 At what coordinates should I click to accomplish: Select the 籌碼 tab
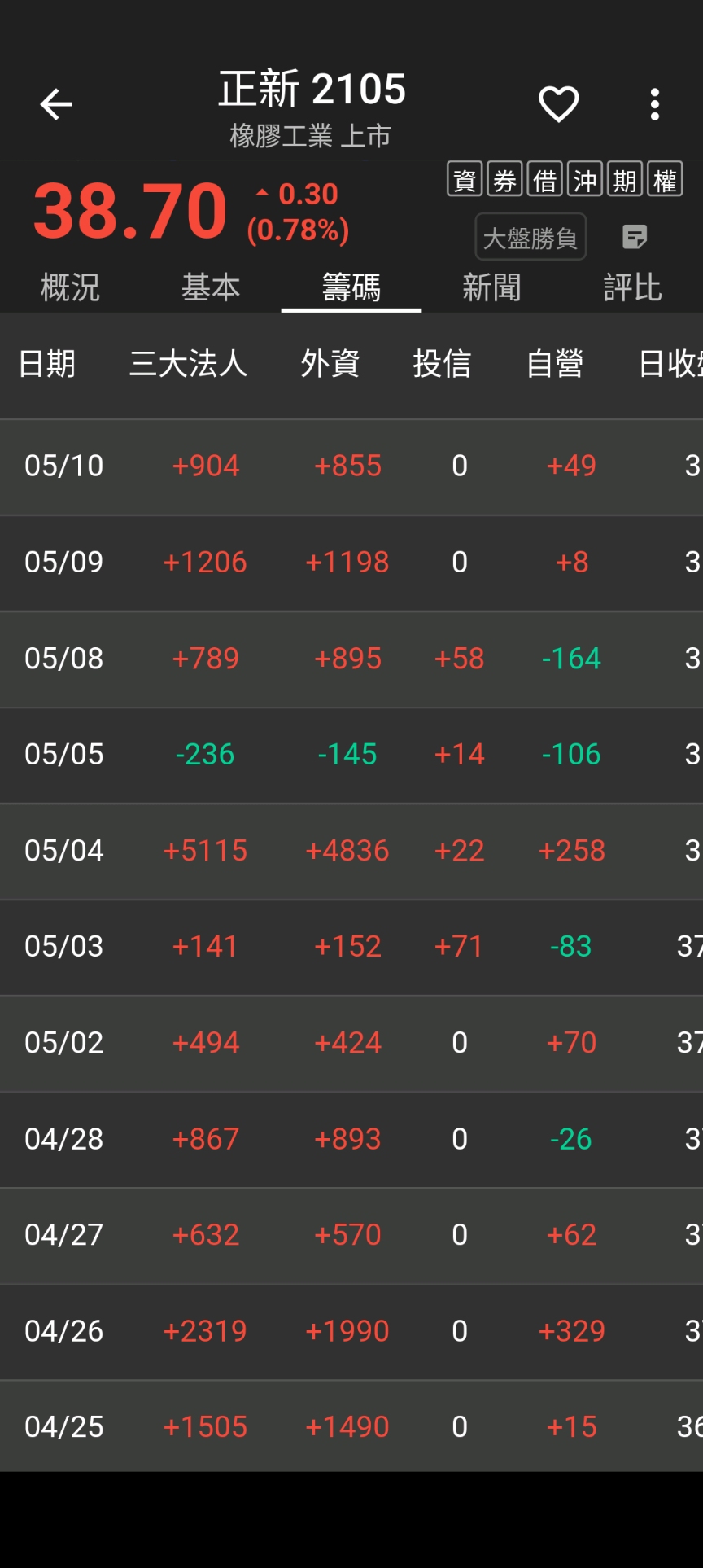pos(351,287)
